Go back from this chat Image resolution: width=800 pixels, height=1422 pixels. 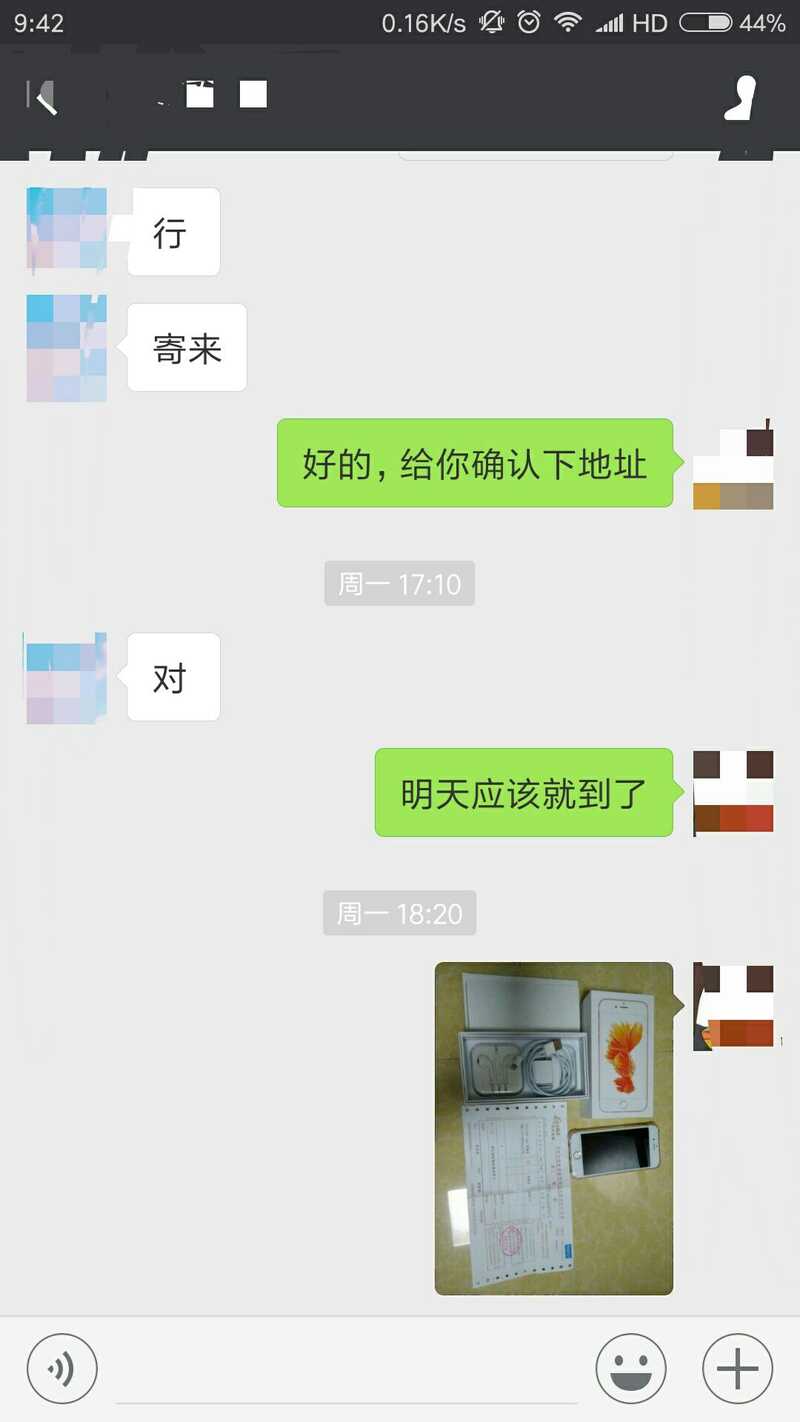[x=44, y=97]
